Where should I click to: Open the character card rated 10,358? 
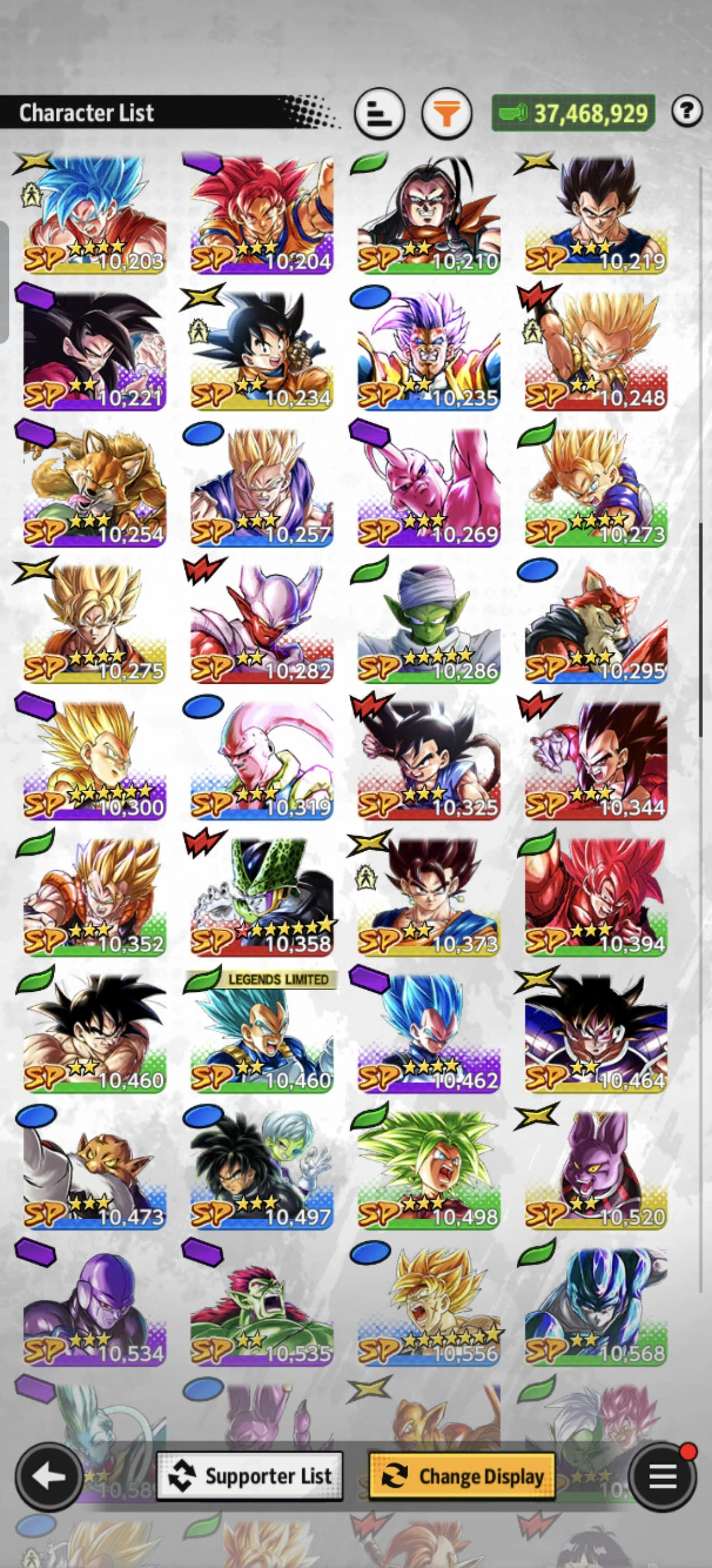click(x=261, y=896)
